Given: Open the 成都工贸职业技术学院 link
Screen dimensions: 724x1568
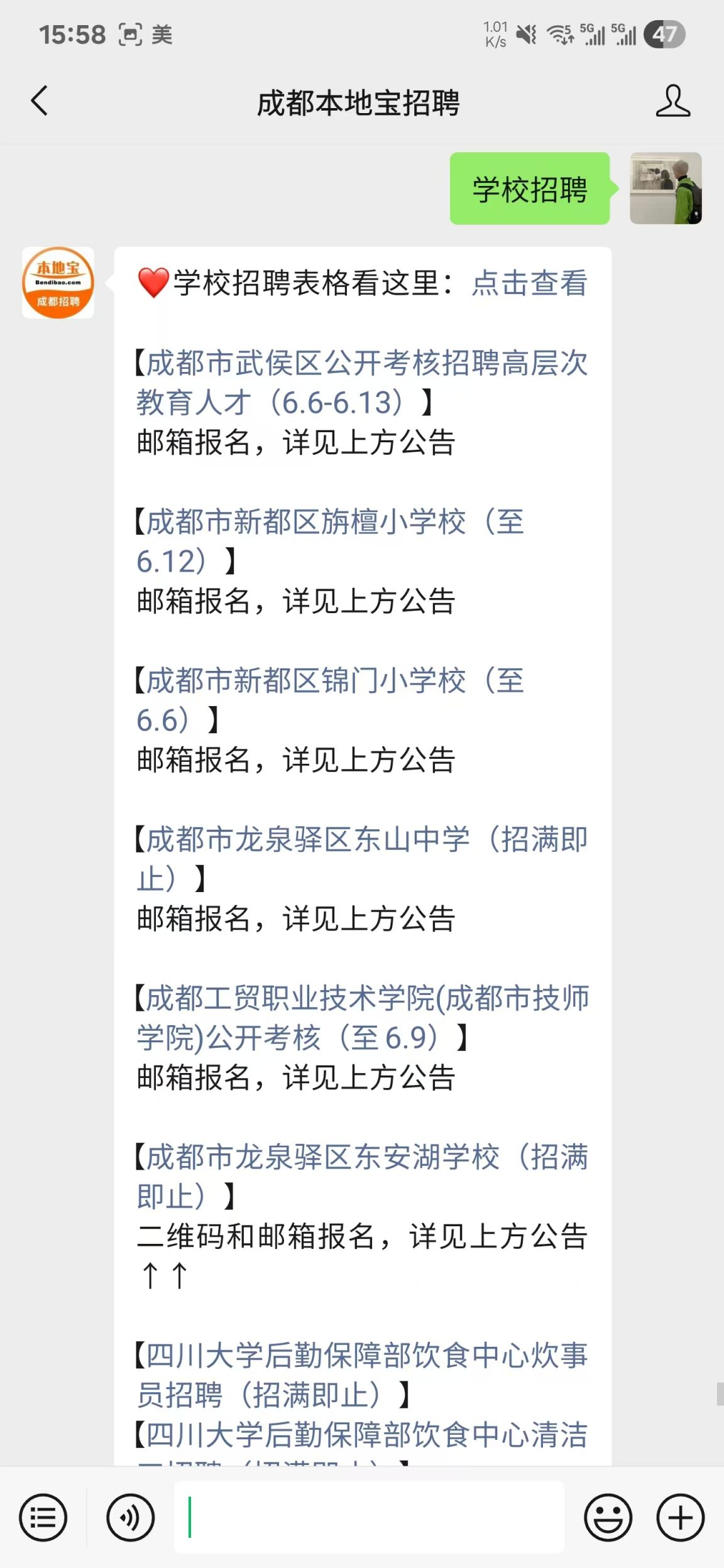Looking at the screenshot, I should point(362,1018).
